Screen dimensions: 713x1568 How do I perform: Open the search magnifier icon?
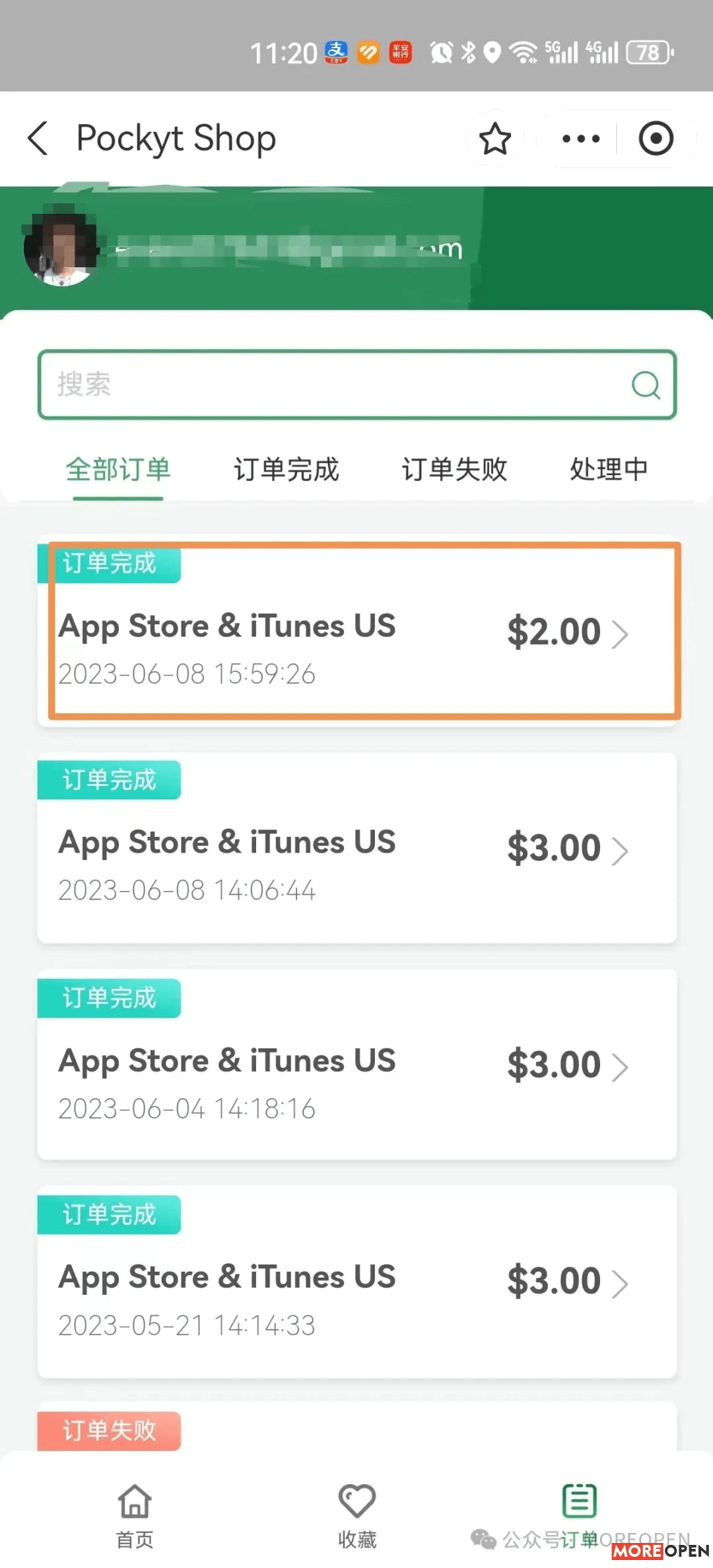tap(646, 385)
